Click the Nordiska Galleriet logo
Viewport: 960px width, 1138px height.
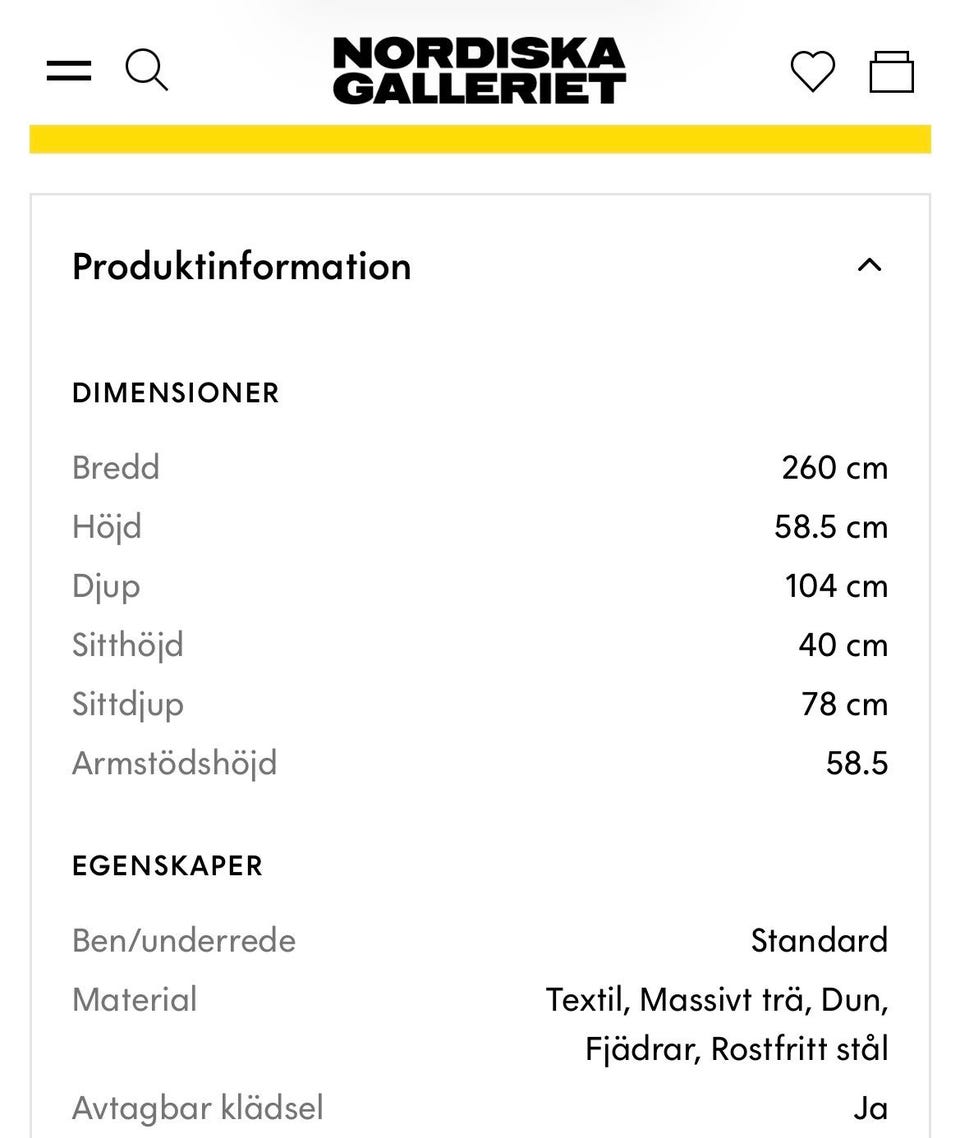pos(480,70)
